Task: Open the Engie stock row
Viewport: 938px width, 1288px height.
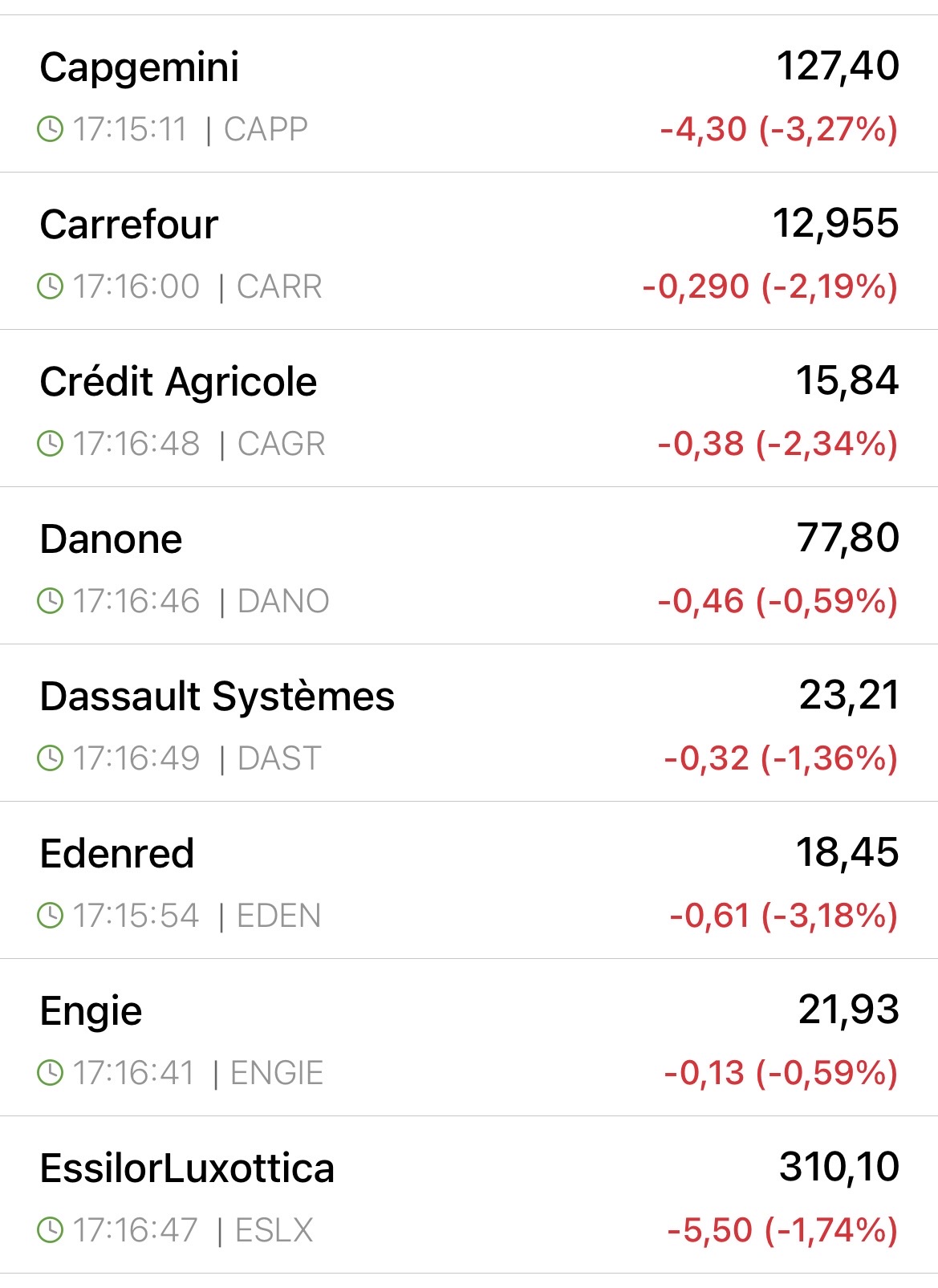Action: pos(91,1011)
